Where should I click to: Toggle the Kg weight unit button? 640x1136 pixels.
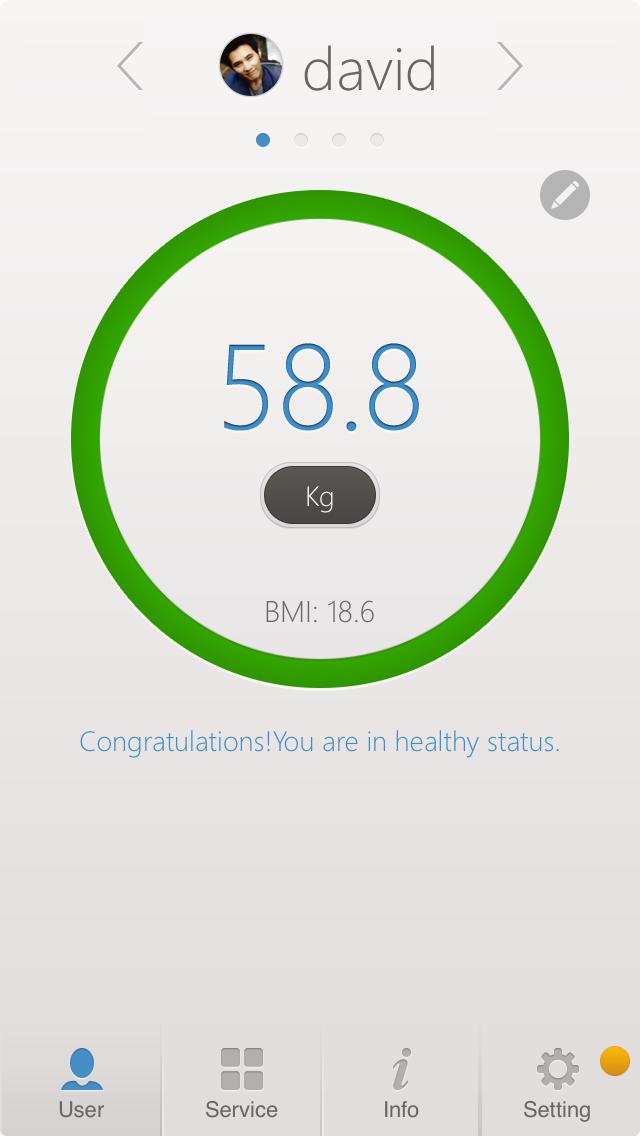[319, 496]
